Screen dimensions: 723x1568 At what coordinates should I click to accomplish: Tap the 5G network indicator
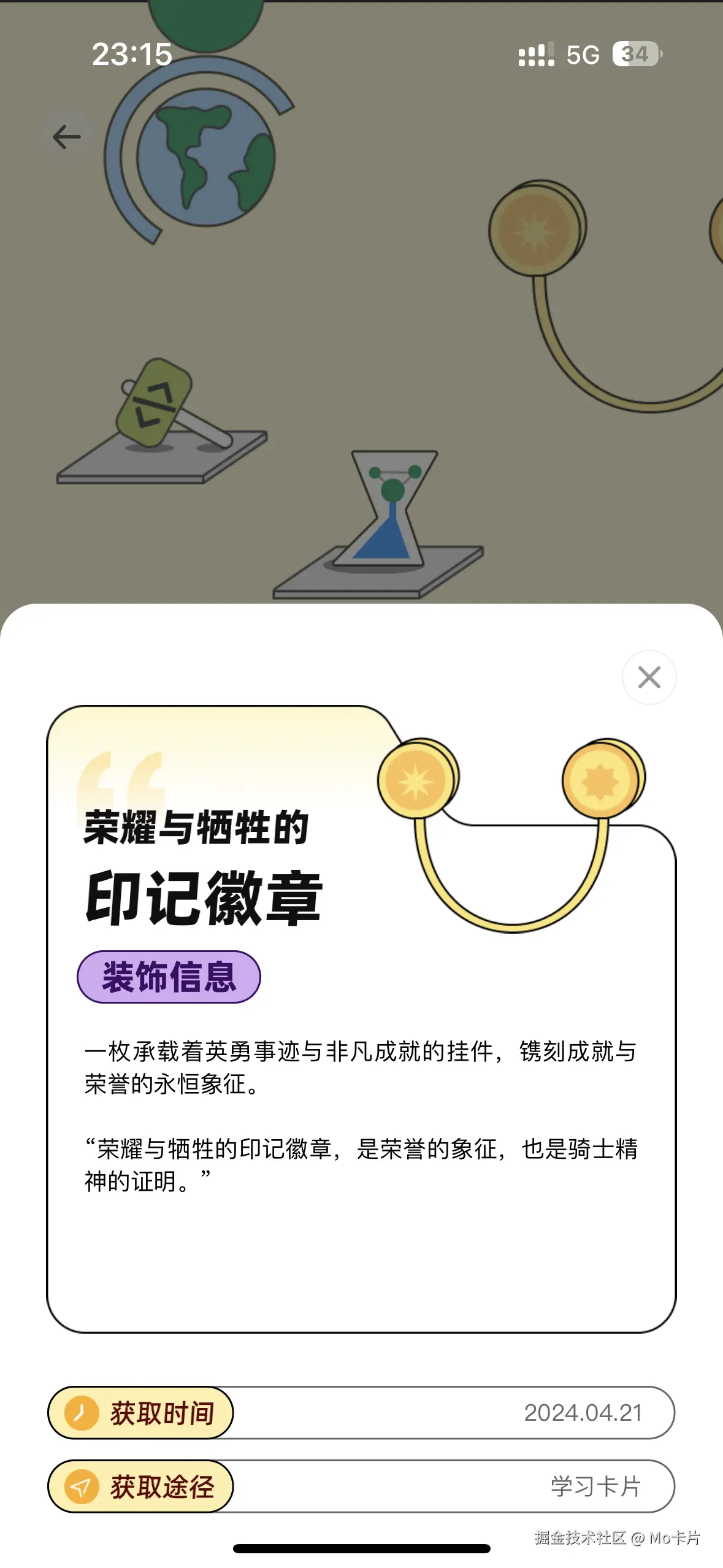(583, 54)
